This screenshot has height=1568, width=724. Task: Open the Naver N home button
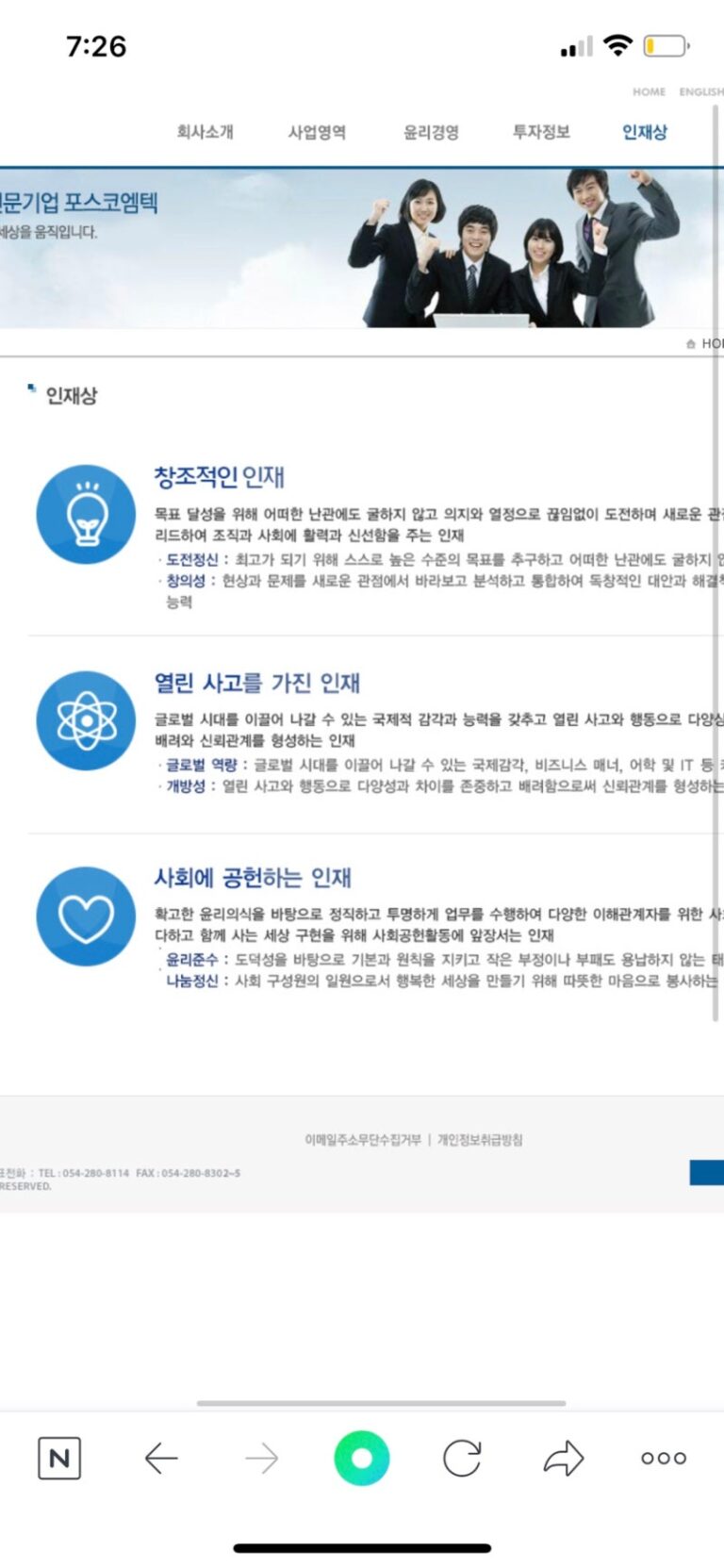click(x=59, y=1459)
